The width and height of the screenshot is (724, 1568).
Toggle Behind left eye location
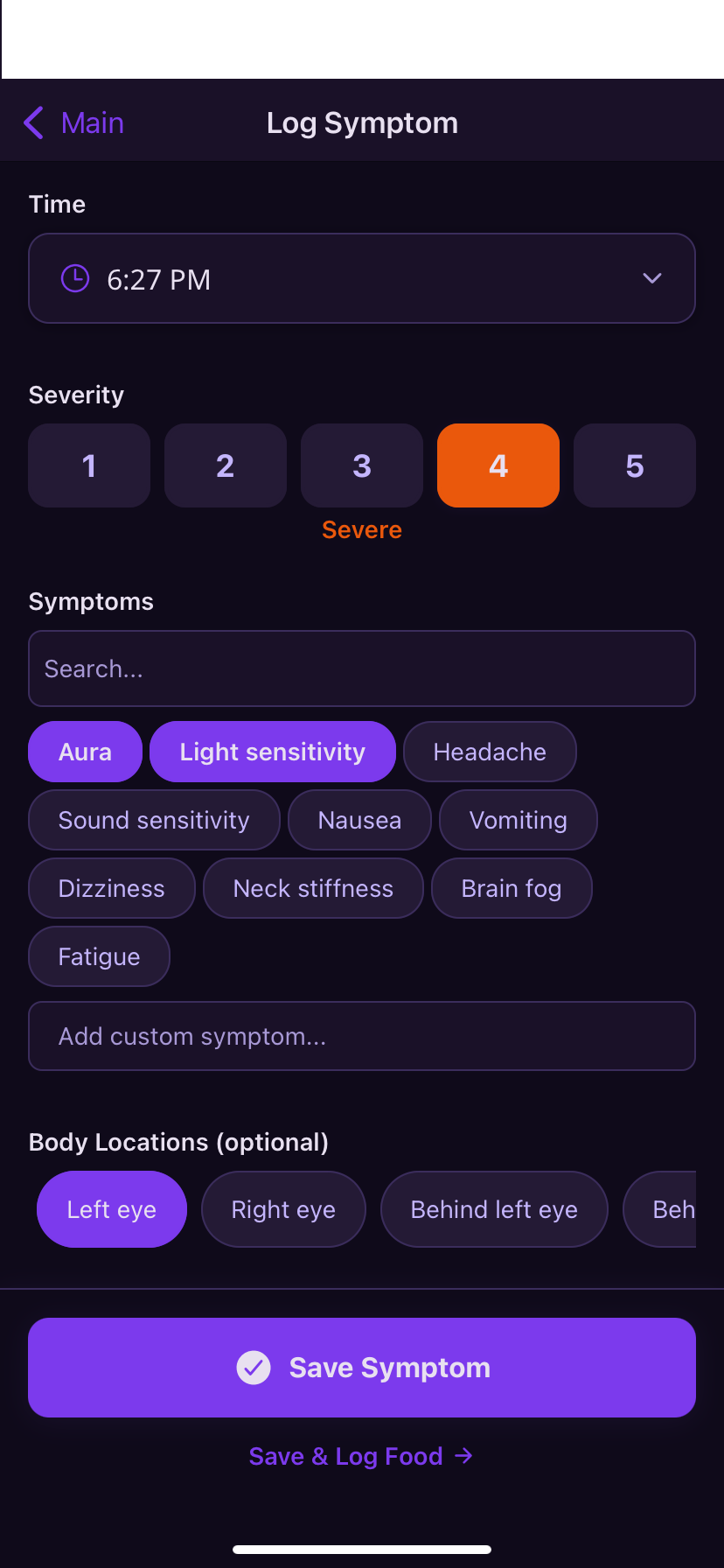tap(493, 1208)
